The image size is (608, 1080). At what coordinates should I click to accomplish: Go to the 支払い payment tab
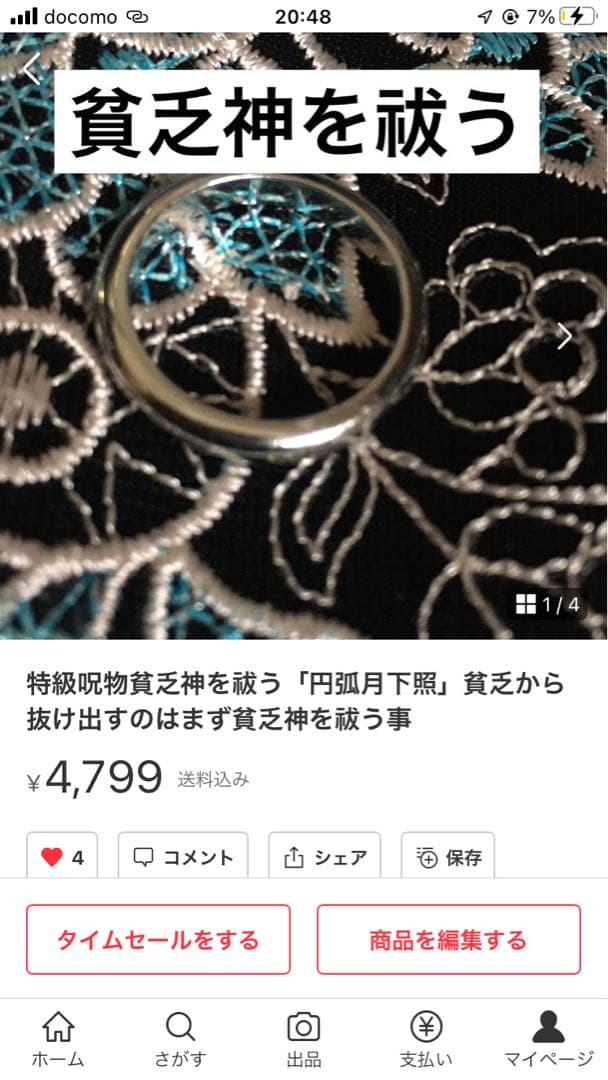(426, 1038)
